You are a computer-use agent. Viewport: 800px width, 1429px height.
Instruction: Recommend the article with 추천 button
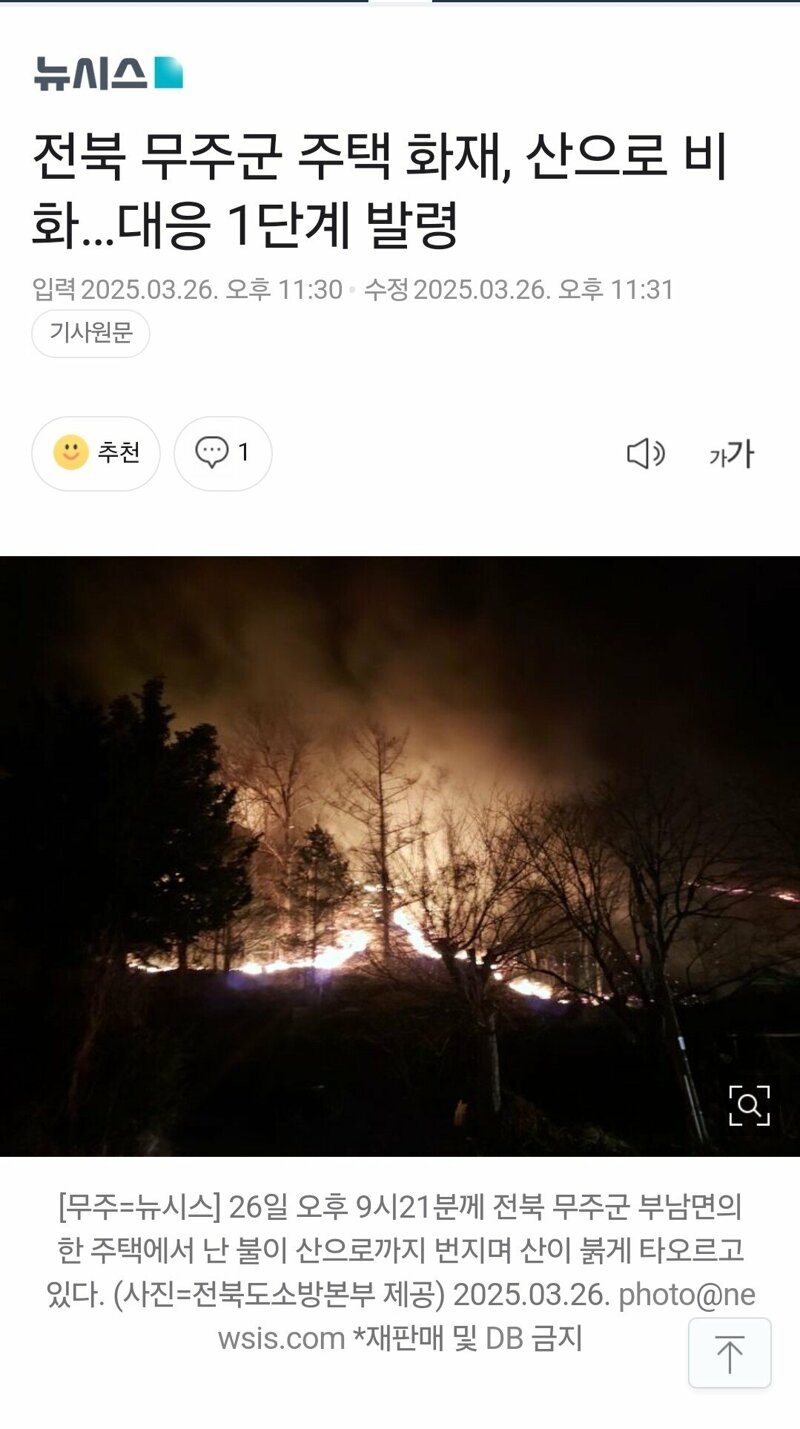tap(96, 453)
